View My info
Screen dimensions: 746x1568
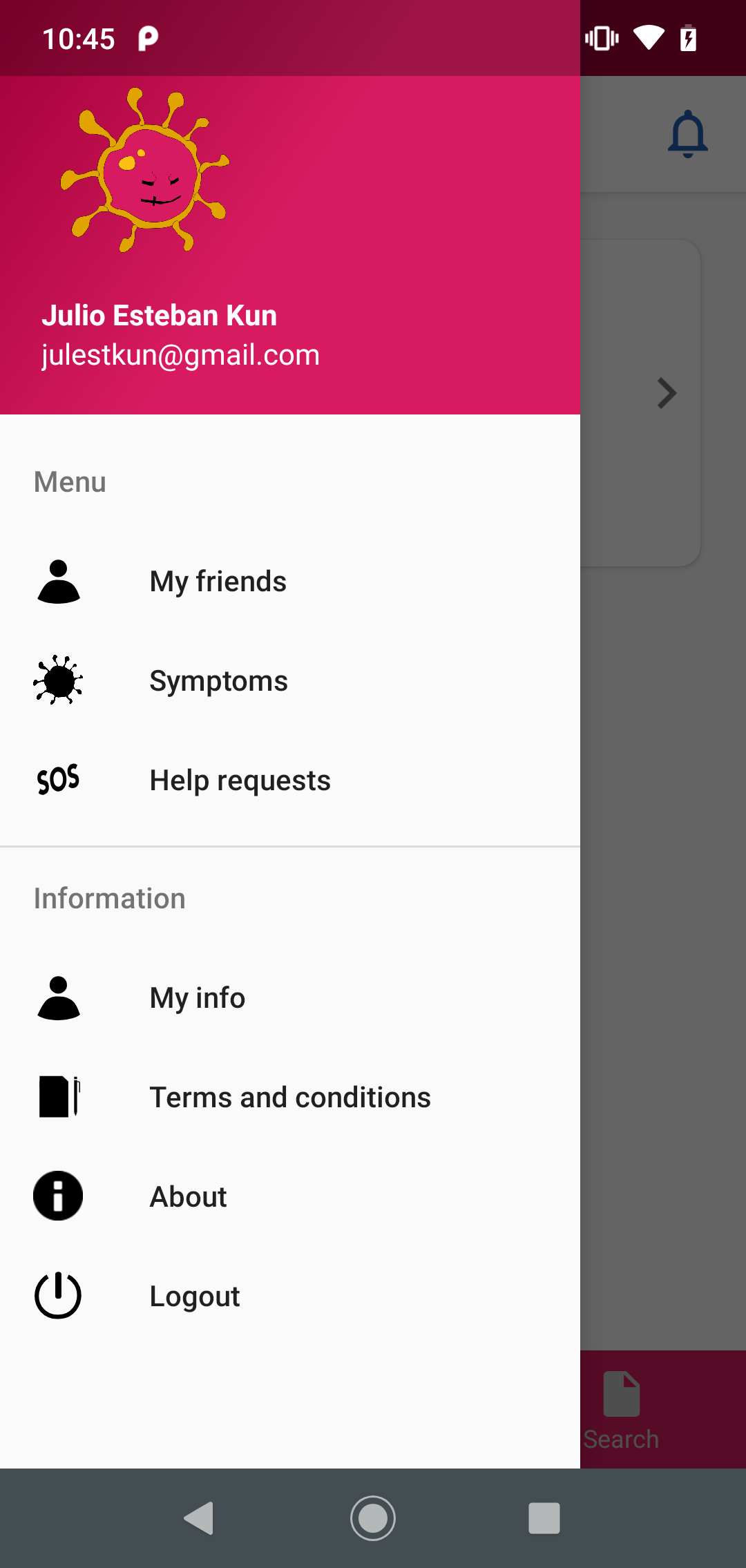click(x=198, y=998)
